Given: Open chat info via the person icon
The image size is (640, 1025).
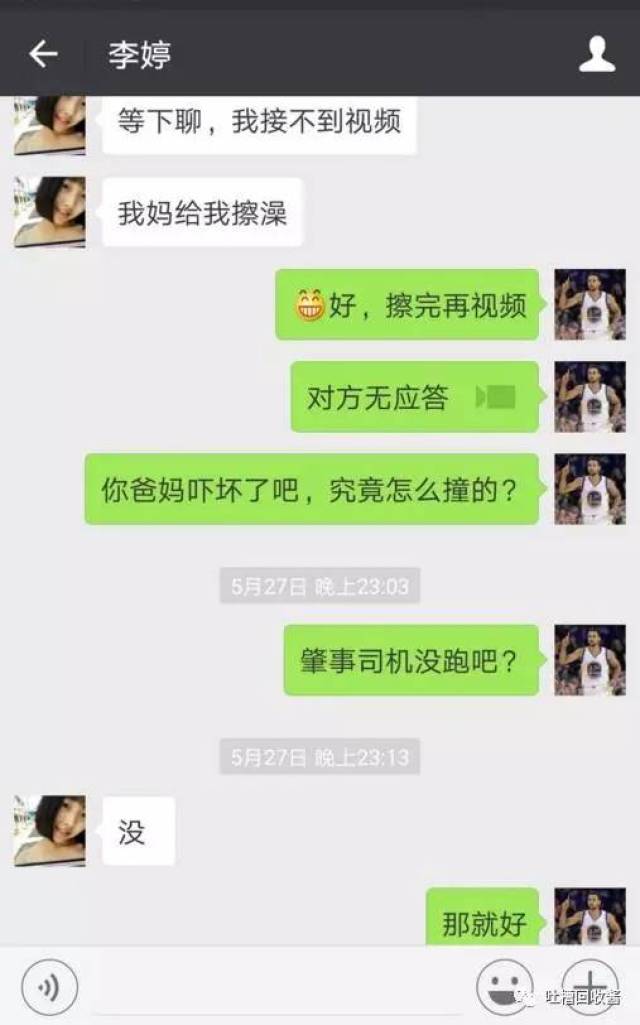Looking at the screenshot, I should (x=597, y=54).
